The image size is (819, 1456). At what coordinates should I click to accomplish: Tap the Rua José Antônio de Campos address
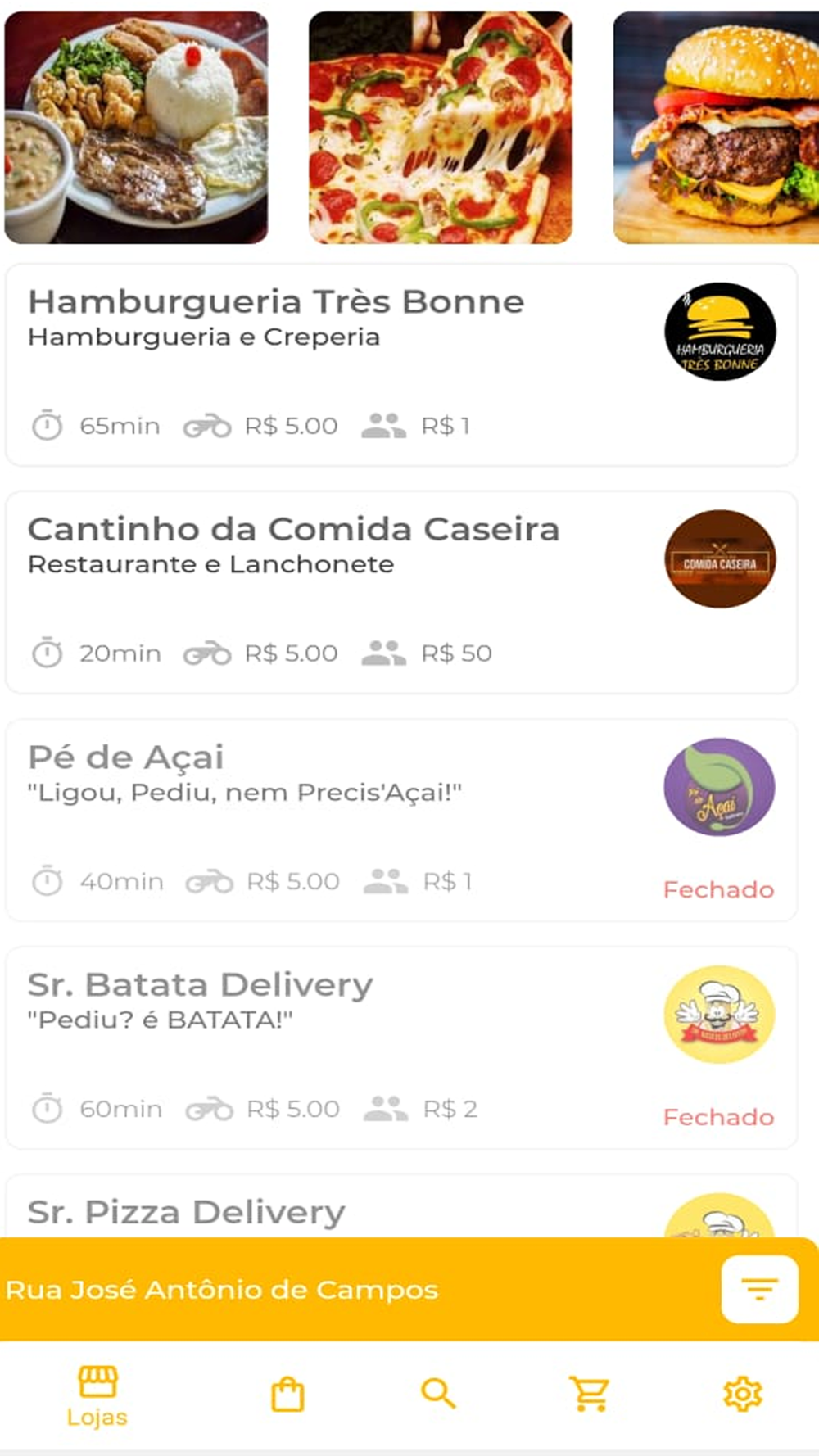click(221, 1290)
